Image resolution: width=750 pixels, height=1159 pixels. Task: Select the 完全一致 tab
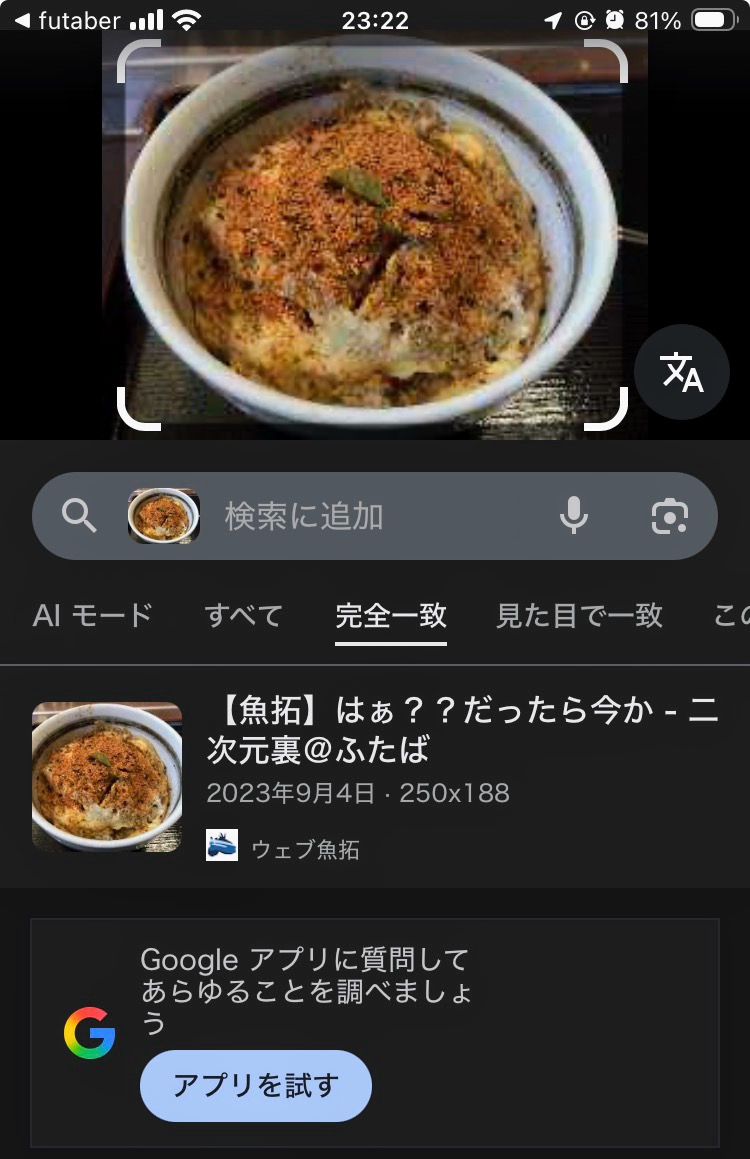coord(391,615)
